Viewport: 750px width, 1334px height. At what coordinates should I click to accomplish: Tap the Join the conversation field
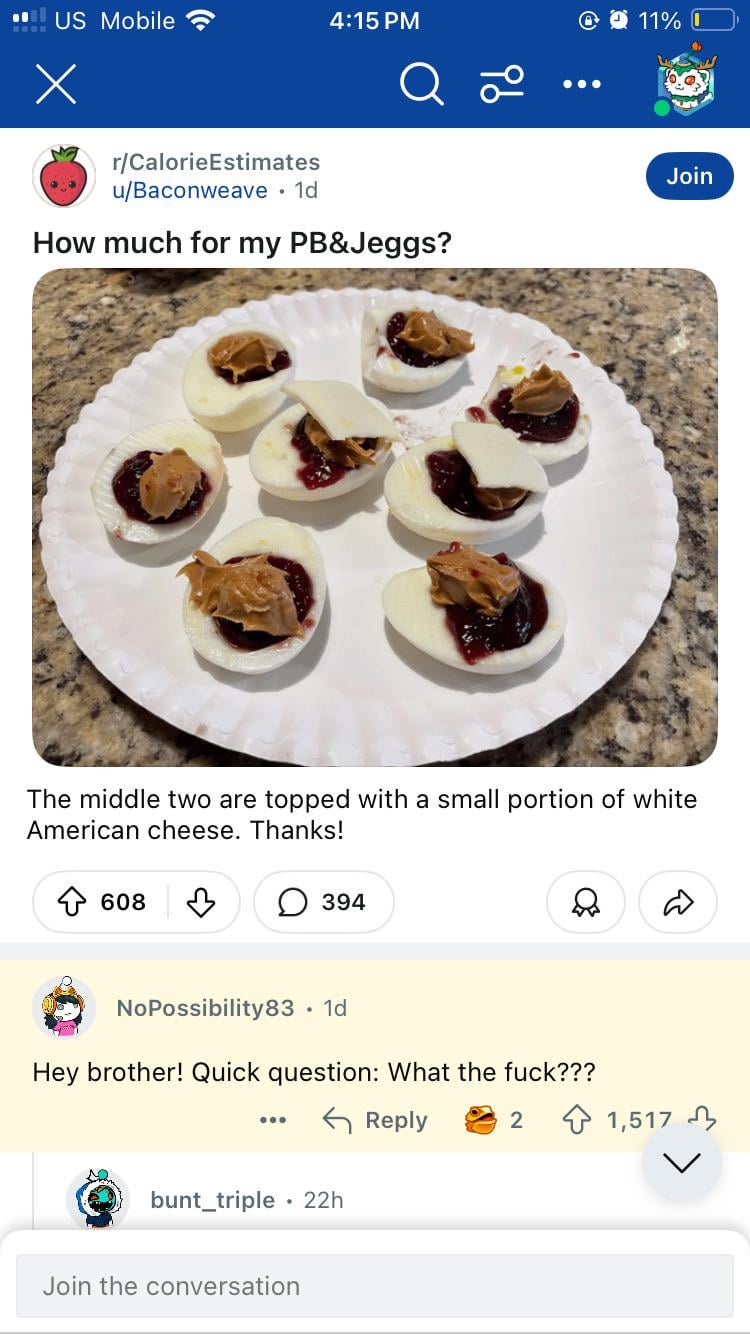click(x=375, y=1286)
